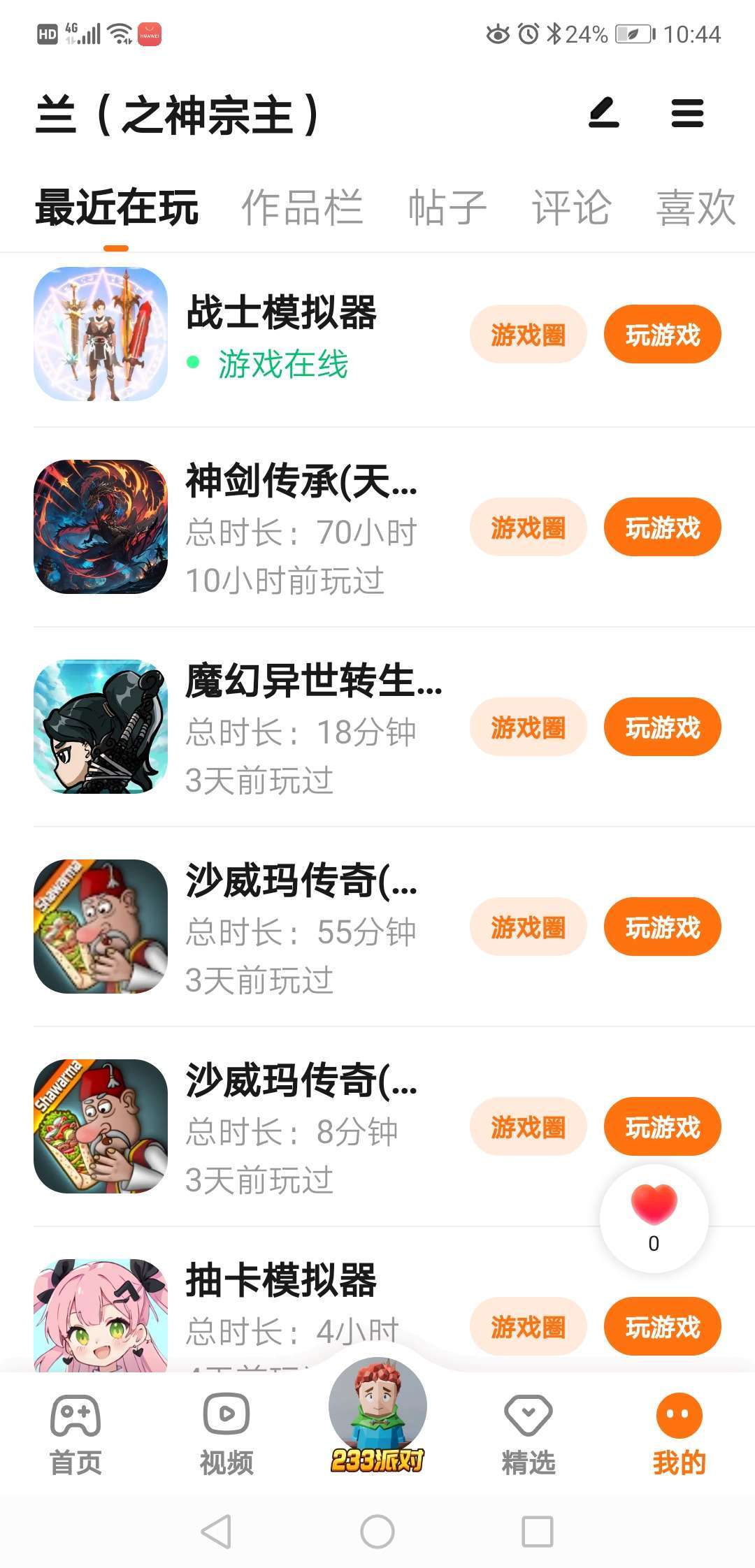Switch to the 帖子 tab
755x1568 pixels.
click(x=447, y=208)
